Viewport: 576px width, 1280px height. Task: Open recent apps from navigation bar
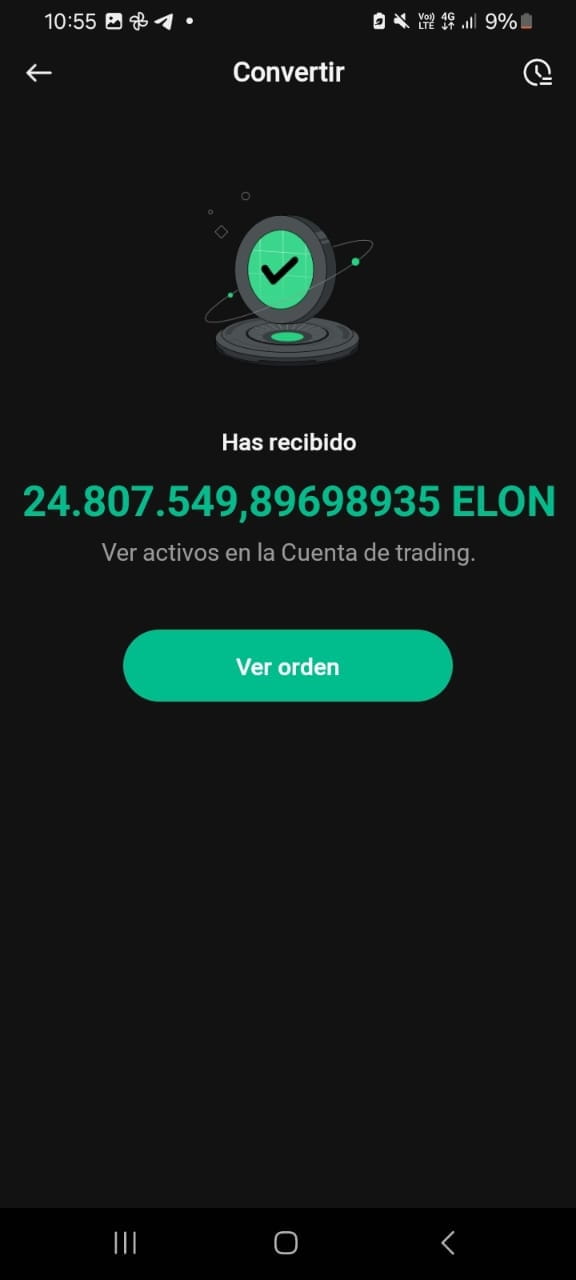pos(125,1243)
